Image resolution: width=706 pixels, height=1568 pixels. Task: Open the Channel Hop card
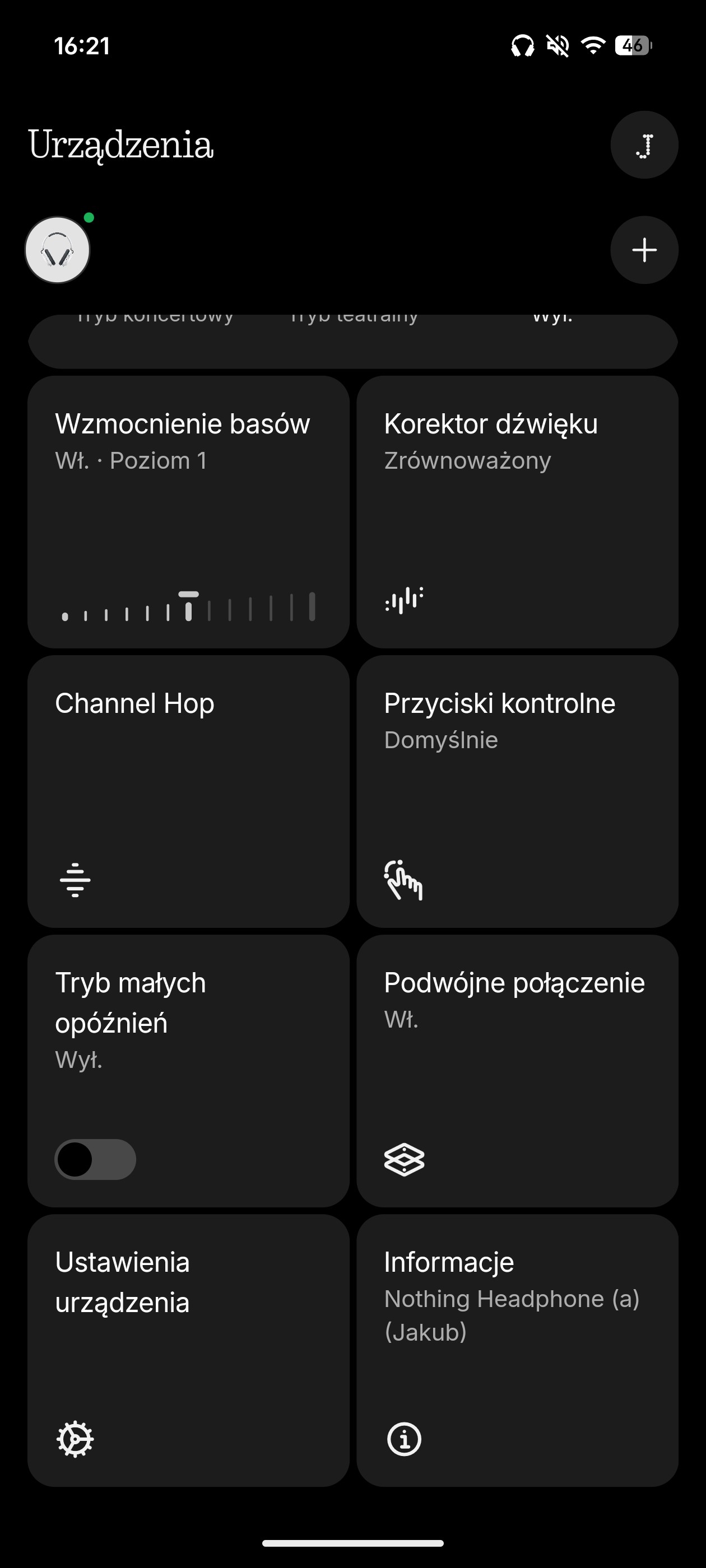(x=188, y=791)
